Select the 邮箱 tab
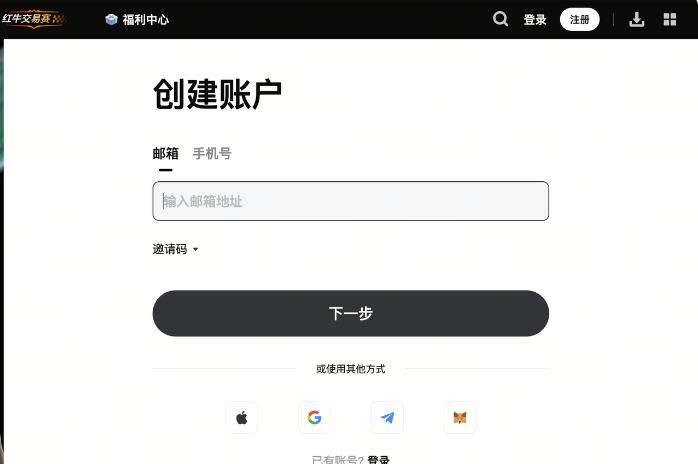698x464 pixels. [165, 153]
